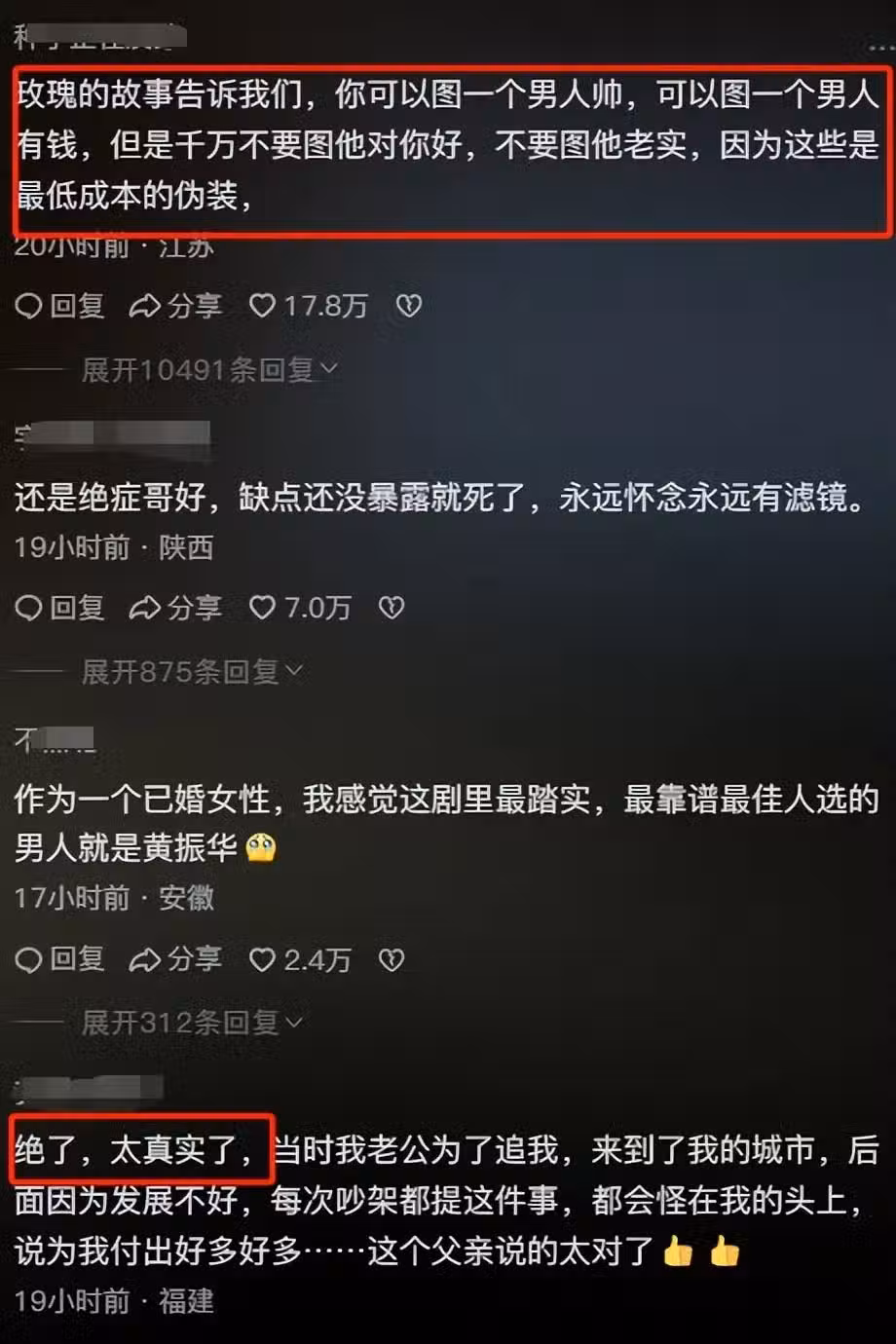The height and width of the screenshot is (1344, 896).
Task: Dislike the 绝症哥 comment from 陕西
Action: click(x=392, y=608)
